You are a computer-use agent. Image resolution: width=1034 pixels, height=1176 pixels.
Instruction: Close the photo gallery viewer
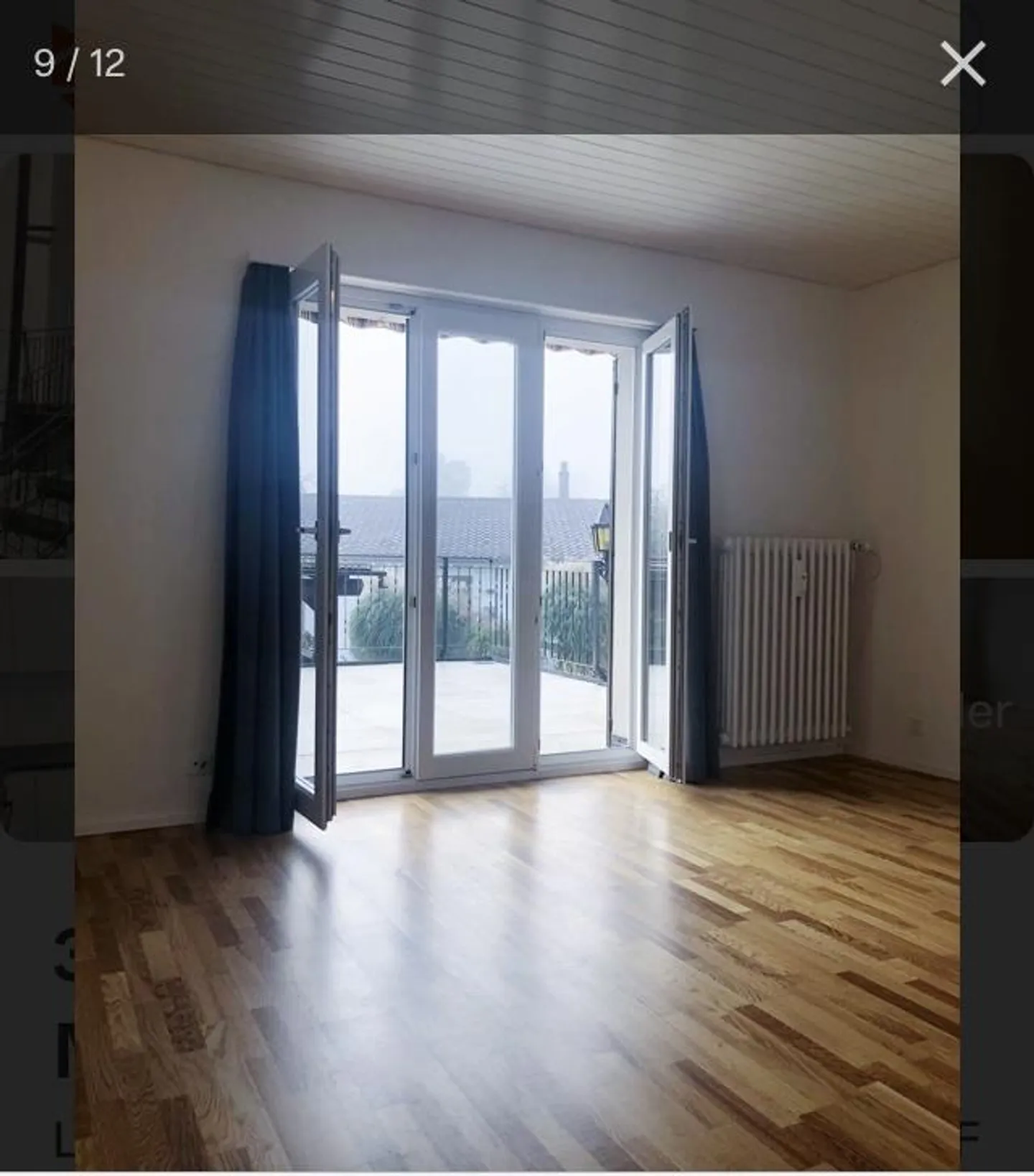(x=964, y=65)
